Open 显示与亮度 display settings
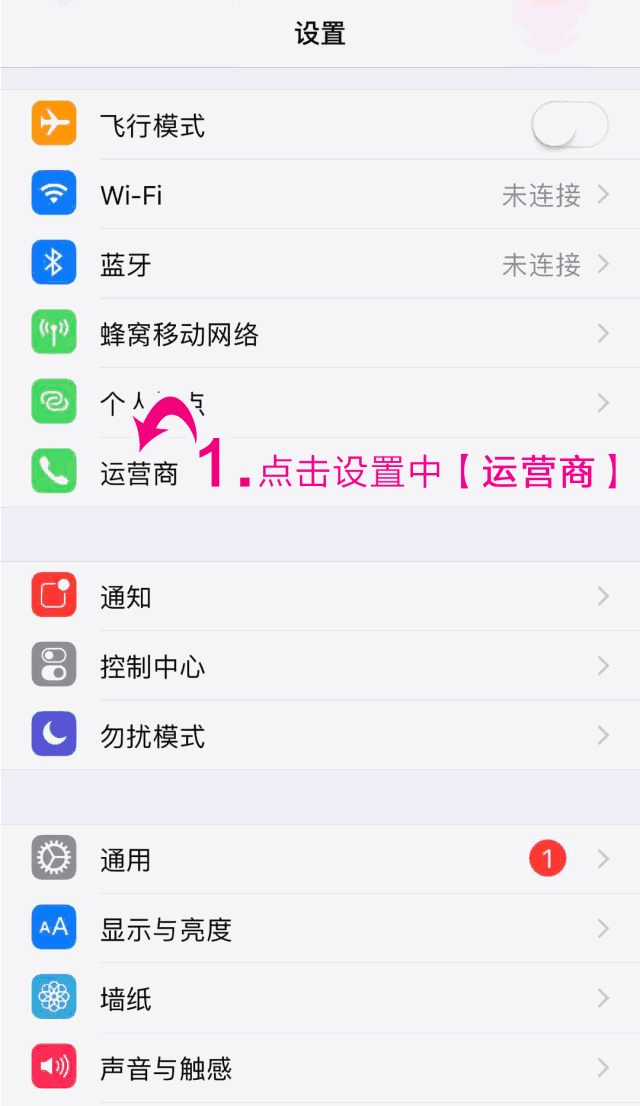This screenshot has width=640, height=1106. (320, 929)
